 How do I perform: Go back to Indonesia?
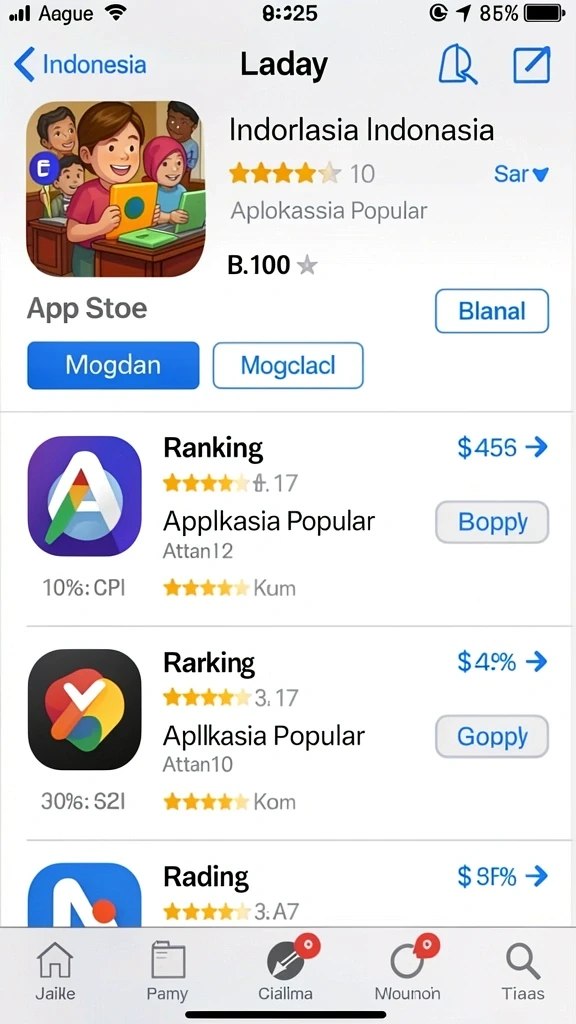pyautogui.click(x=80, y=65)
